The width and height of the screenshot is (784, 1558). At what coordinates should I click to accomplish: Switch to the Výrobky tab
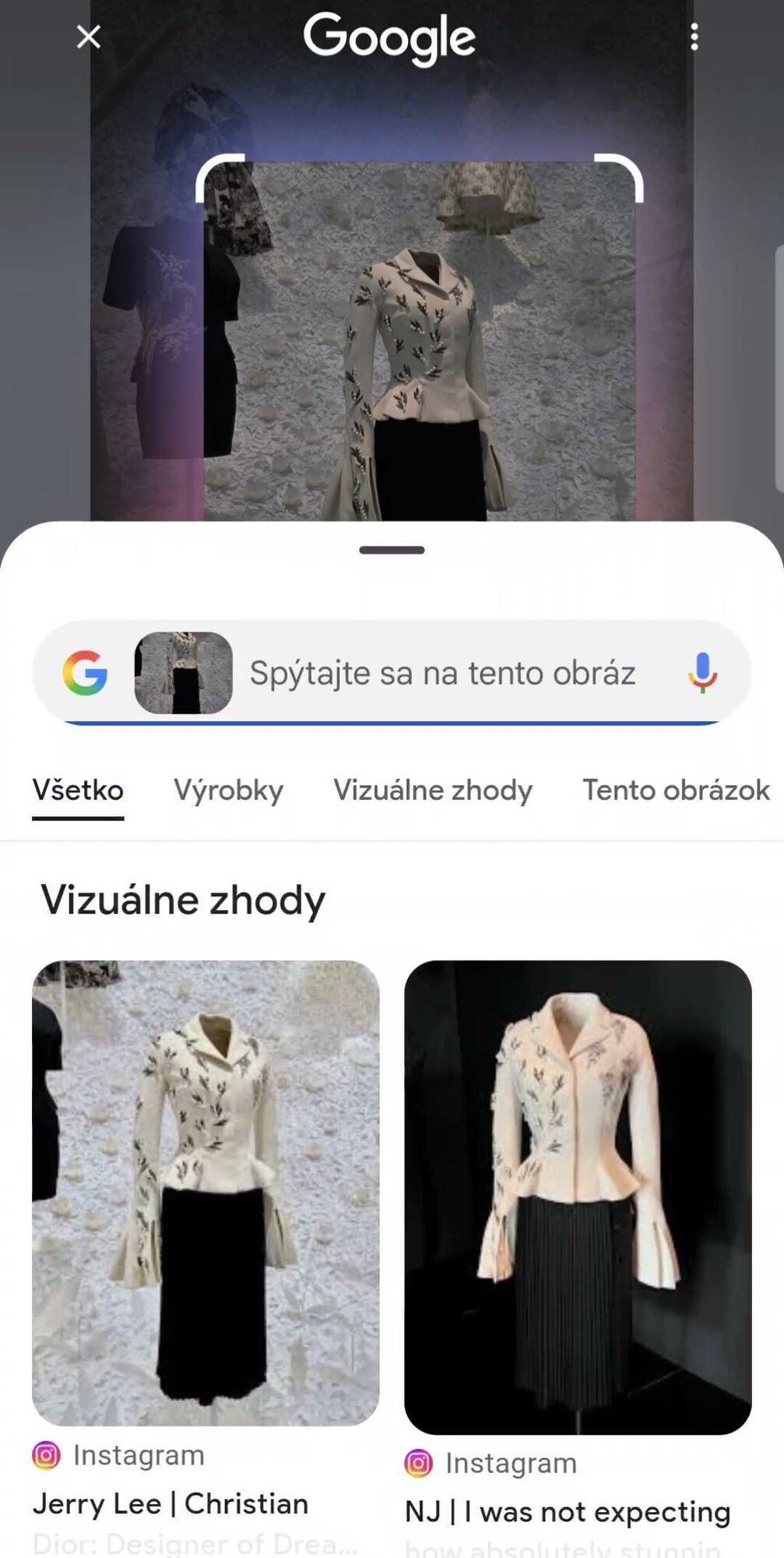(229, 790)
